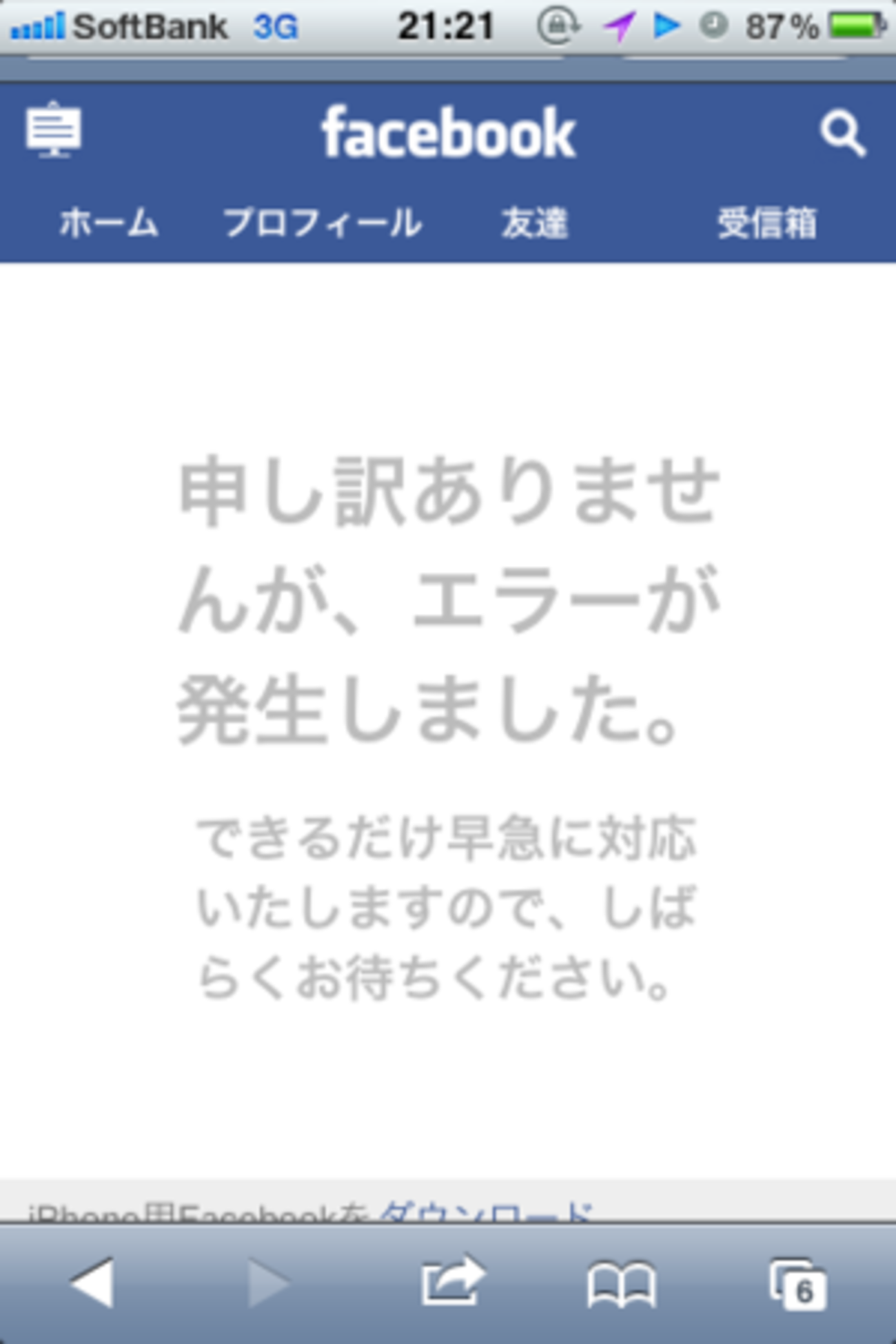Viewport: 896px width, 1344px height.
Task: Open the Facebook search magnifier
Action: point(842,133)
